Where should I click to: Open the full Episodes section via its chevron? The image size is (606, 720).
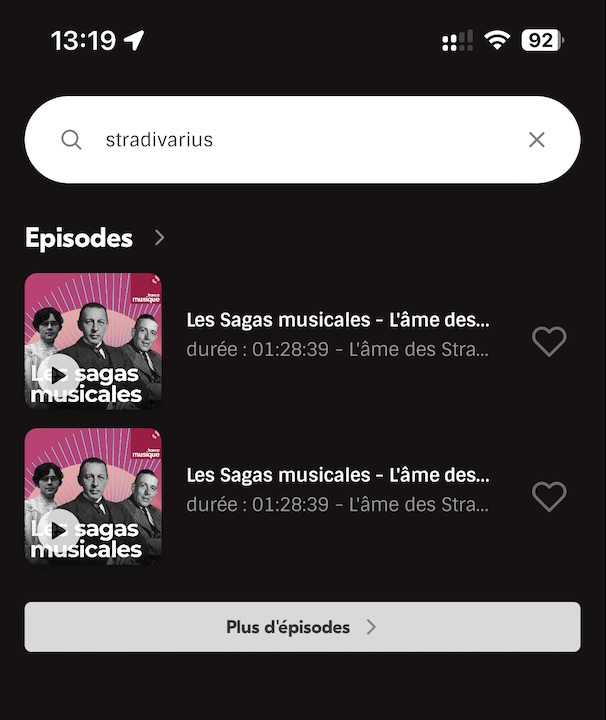[160, 238]
